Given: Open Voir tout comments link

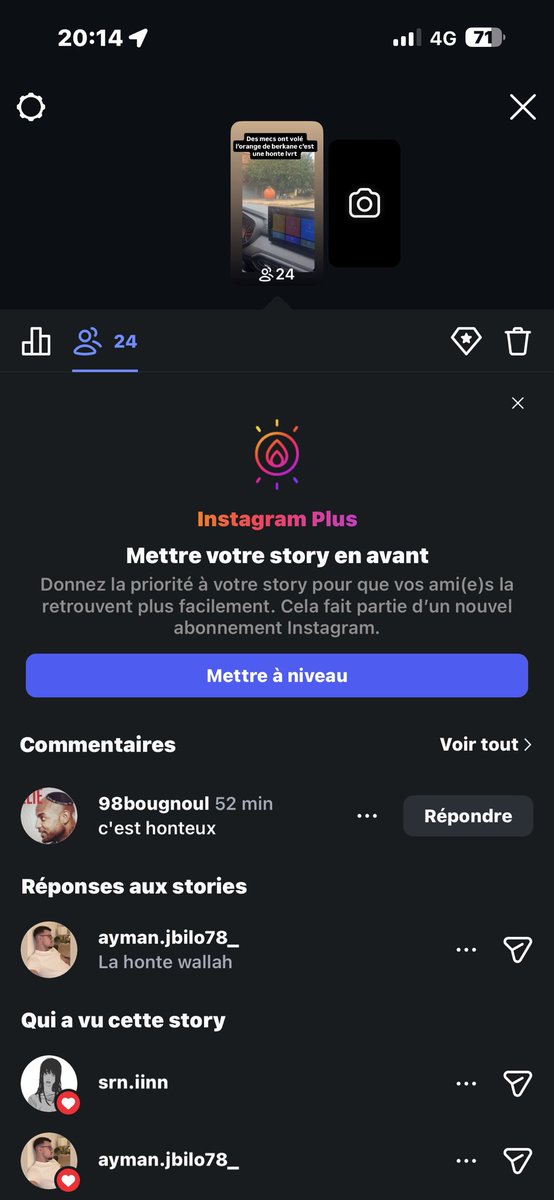Looking at the screenshot, I should [485, 744].
